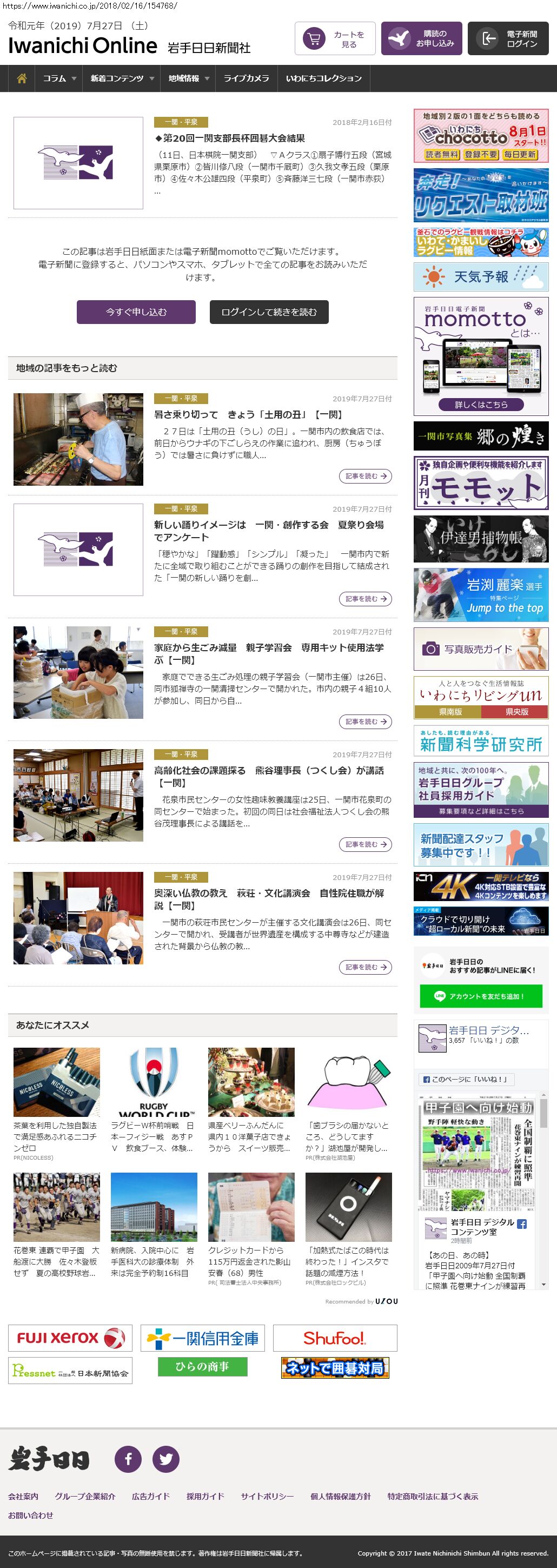The image size is (557, 1568).
Task: Open the 会社案内 footer link
Action: pyautogui.click(x=23, y=1496)
